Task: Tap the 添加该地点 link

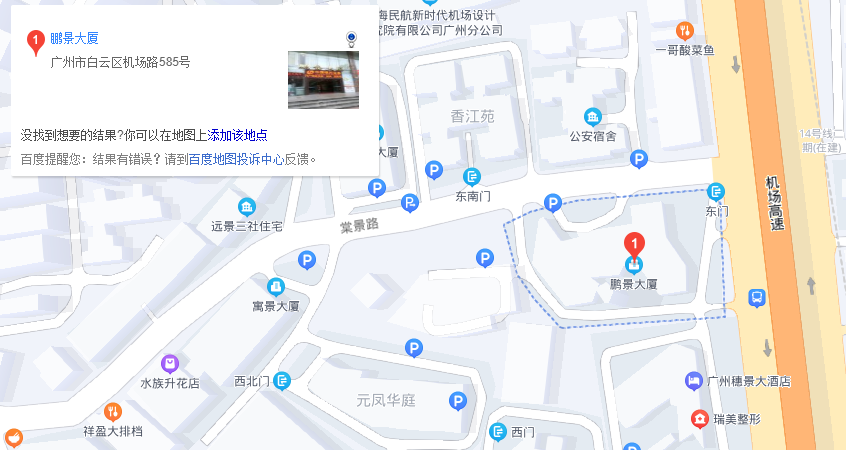Action: tap(237, 135)
